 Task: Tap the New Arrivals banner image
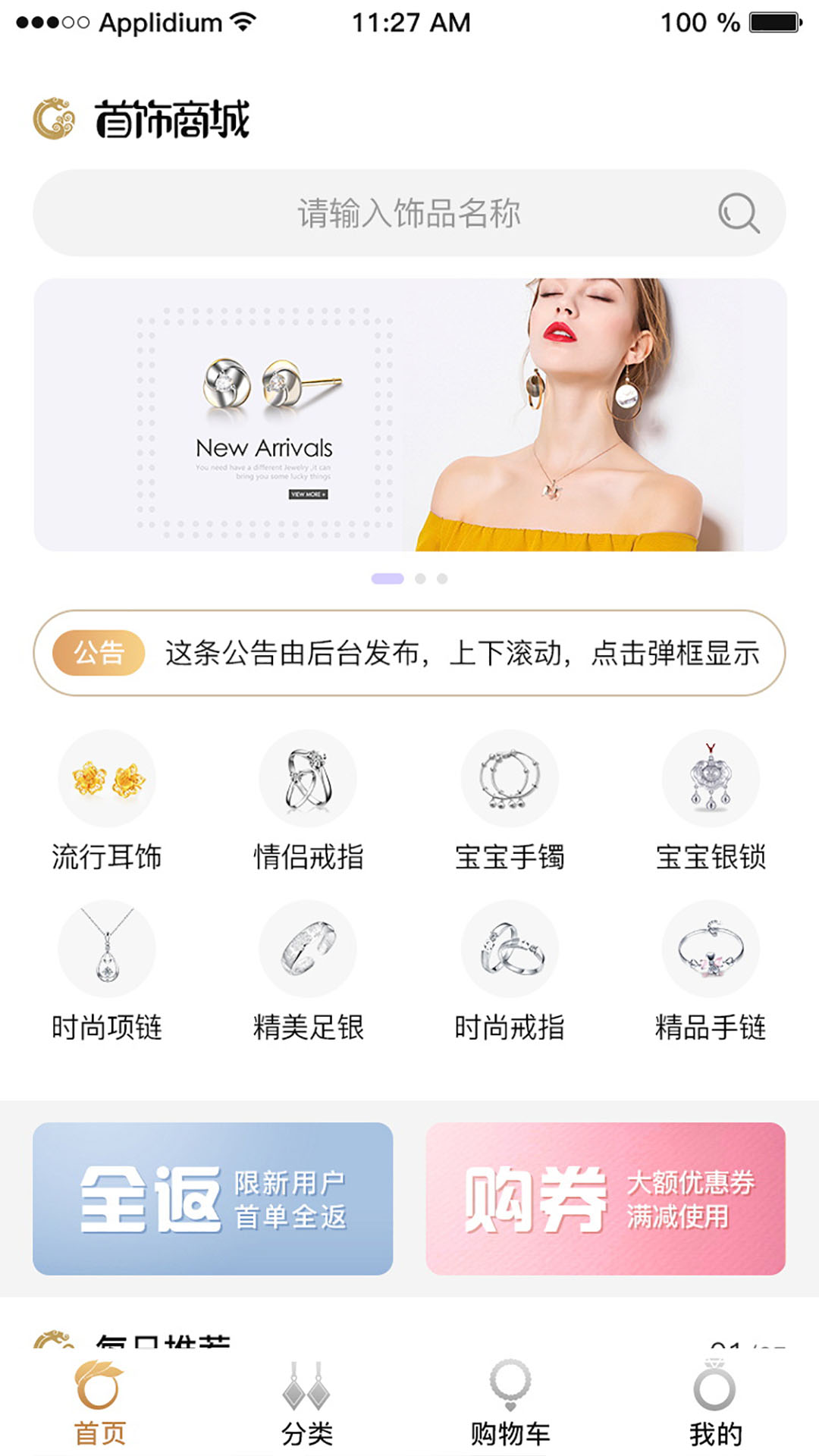409,413
